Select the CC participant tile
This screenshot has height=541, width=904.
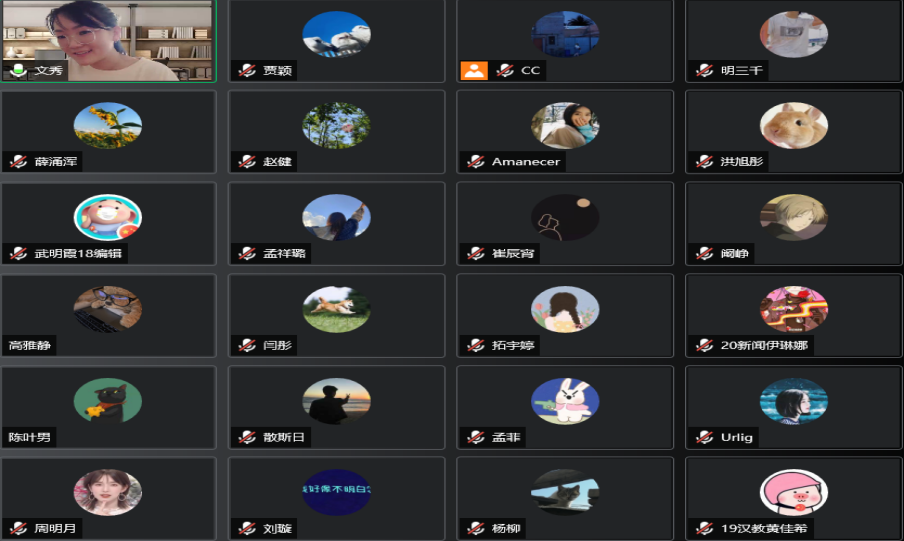pyautogui.click(x=565, y=40)
